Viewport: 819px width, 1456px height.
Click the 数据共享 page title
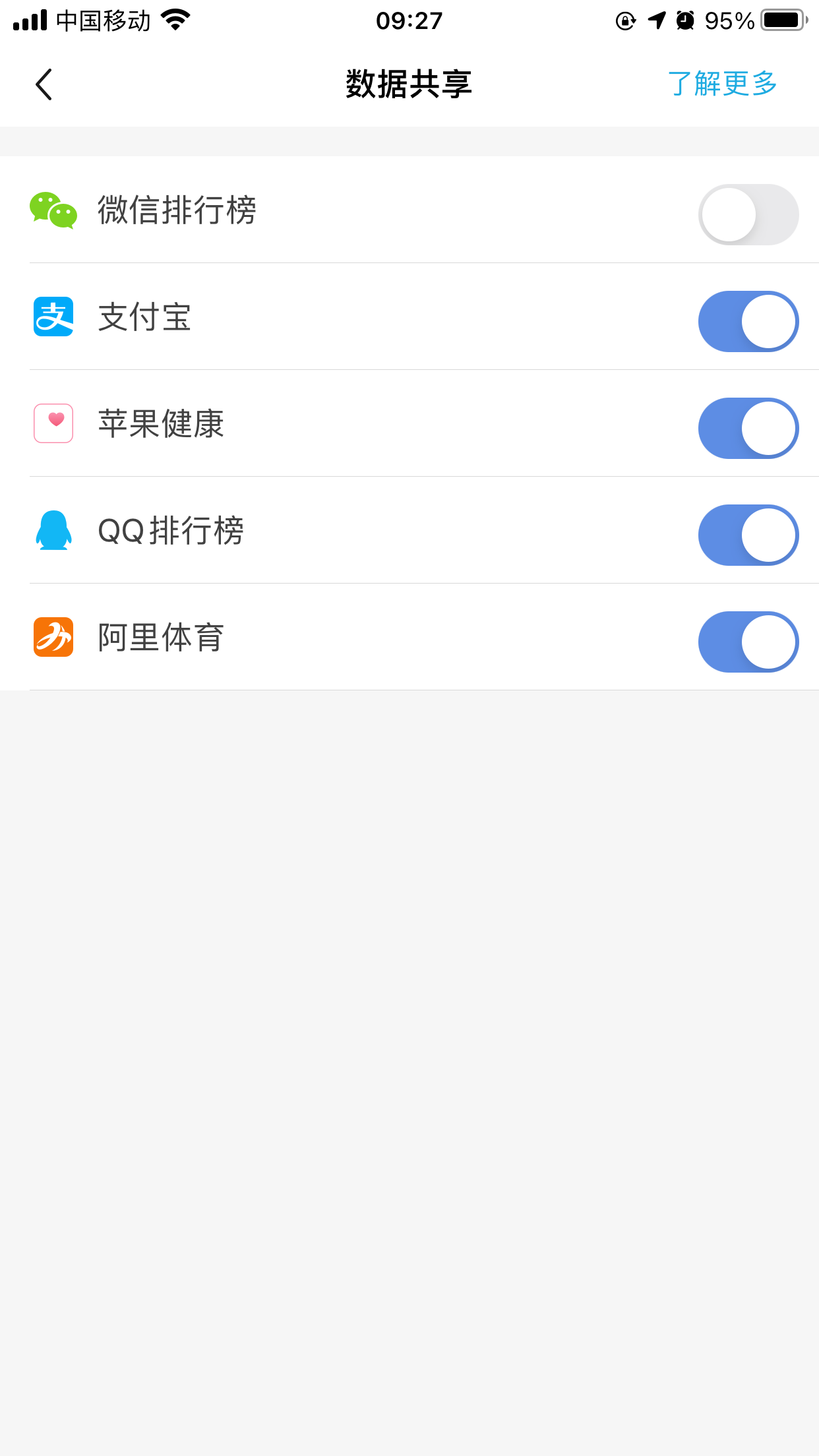point(409,83)
